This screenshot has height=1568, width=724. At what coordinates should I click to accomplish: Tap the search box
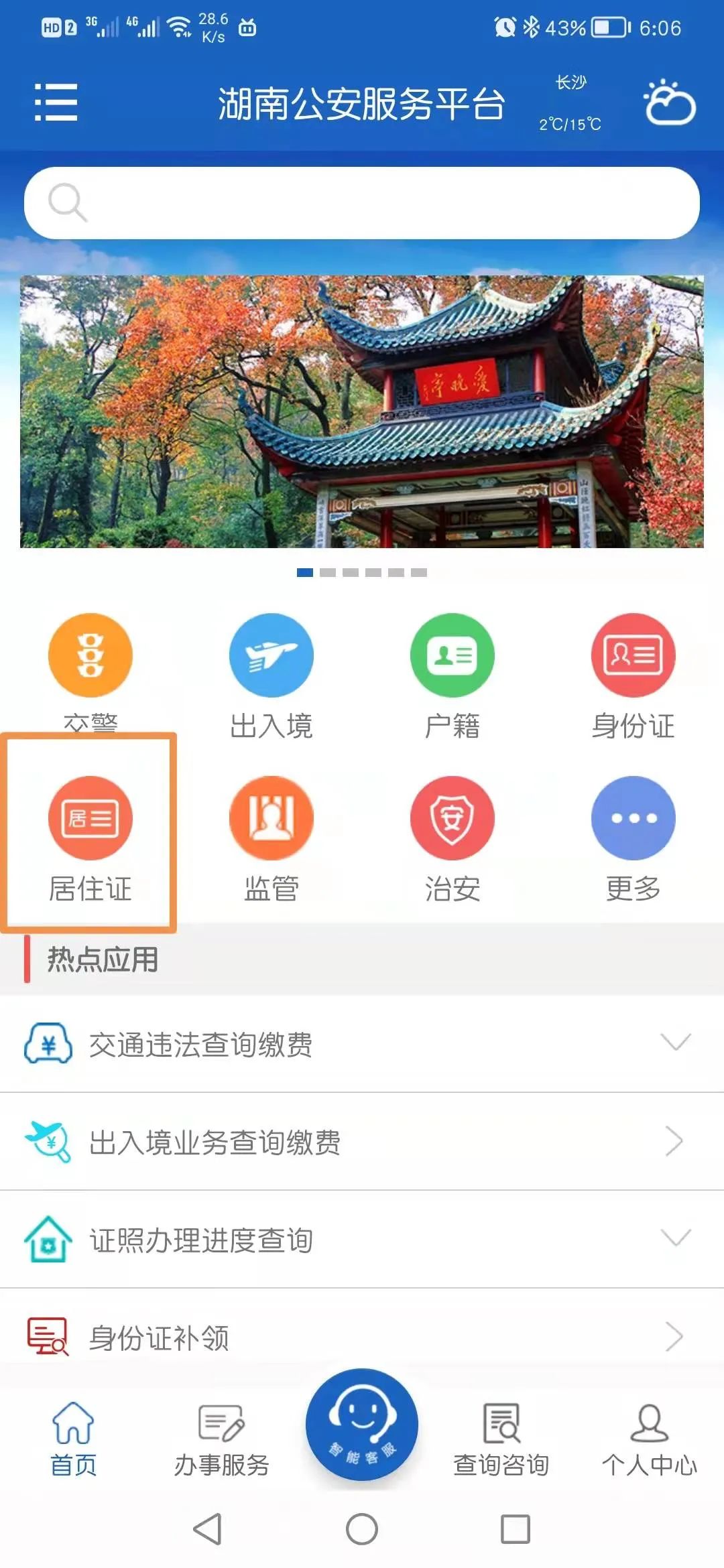[x=362, y=203]
